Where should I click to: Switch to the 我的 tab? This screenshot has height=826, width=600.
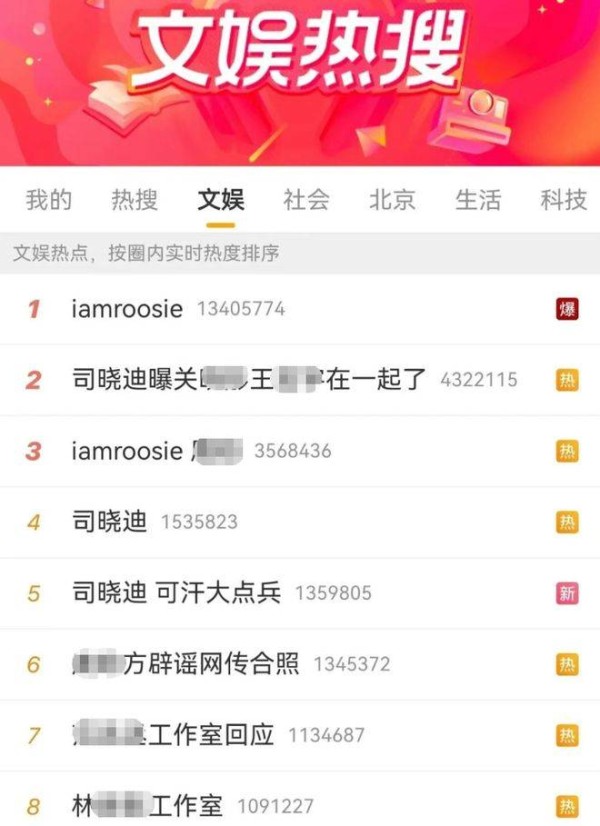tap(48, 200)
